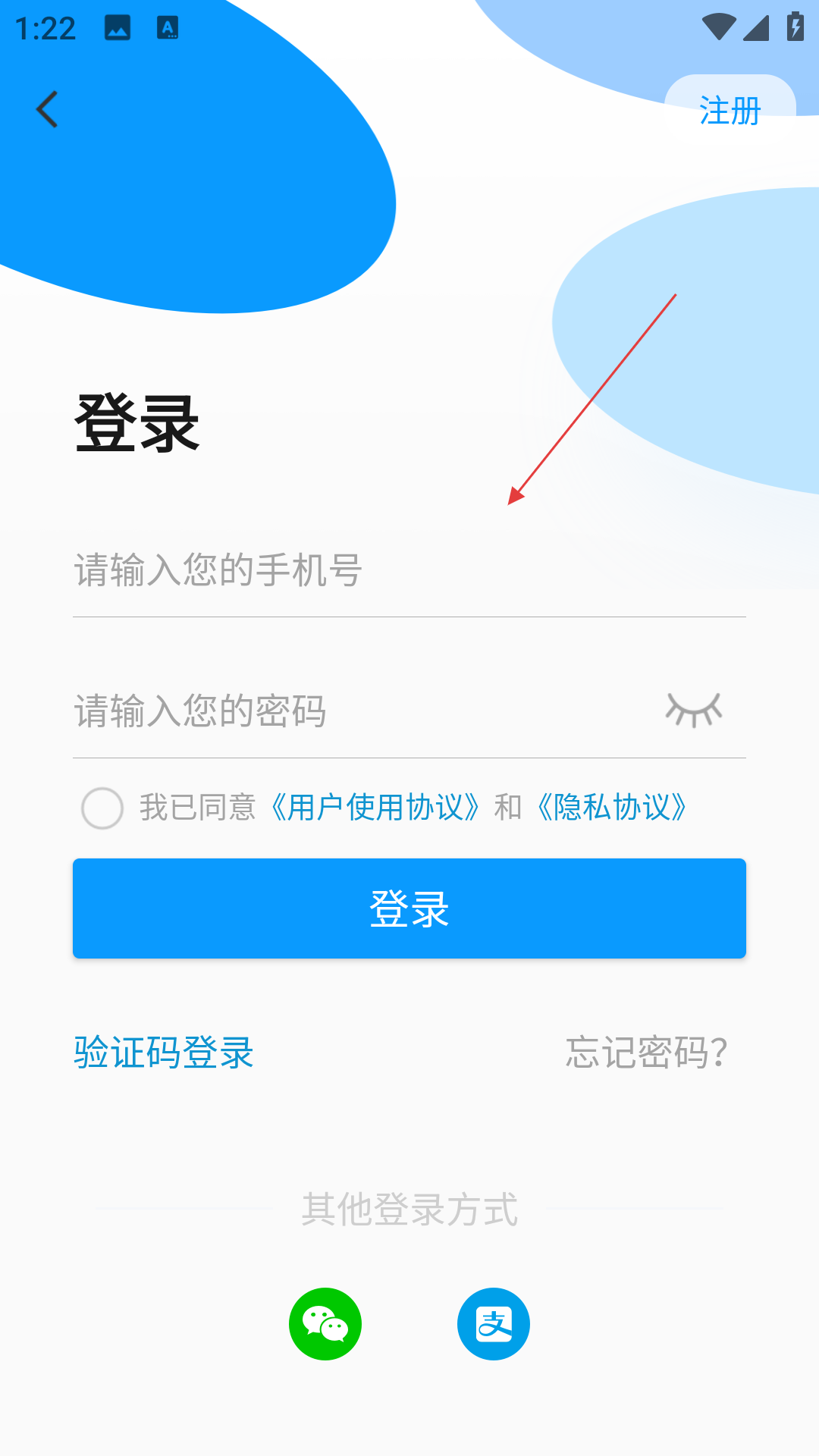Open the 《用户使用协议》 link

(x=375, y=808)
